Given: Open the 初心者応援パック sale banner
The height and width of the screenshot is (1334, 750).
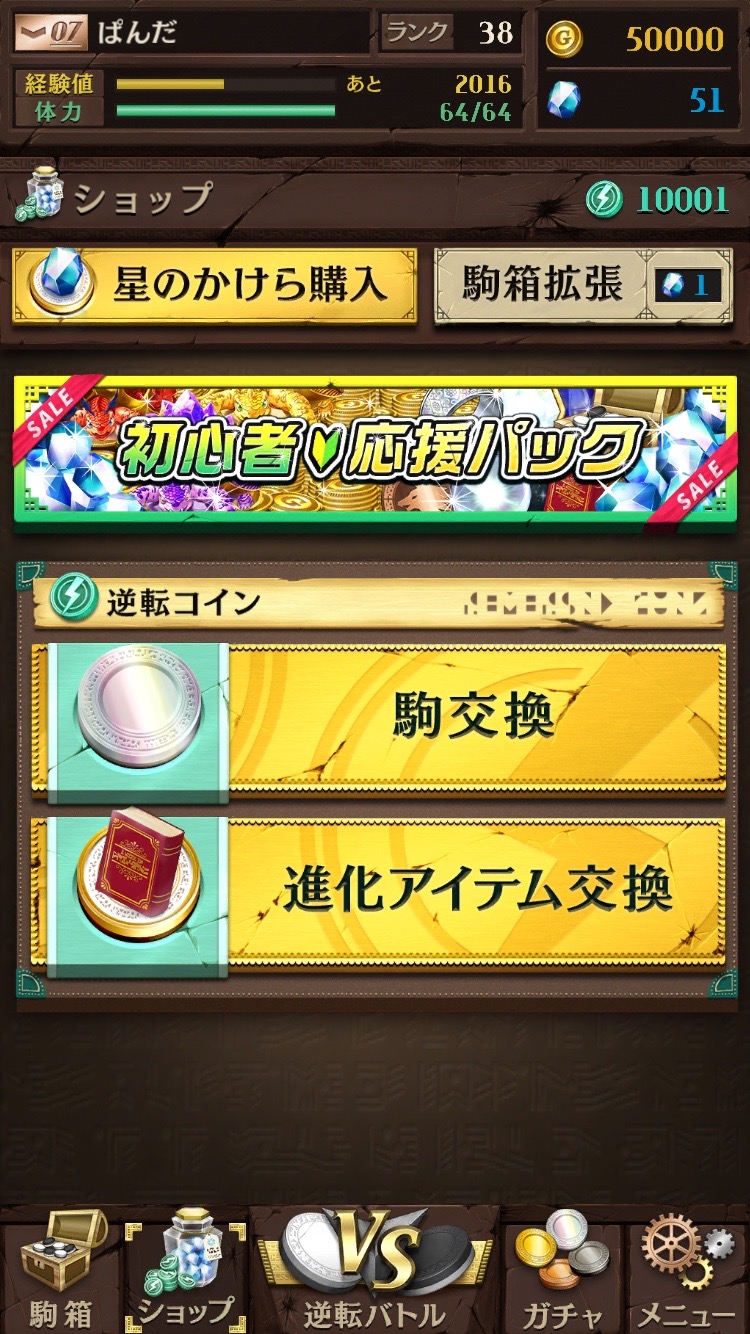Looking at the screenshot, I should coord(375,448).
